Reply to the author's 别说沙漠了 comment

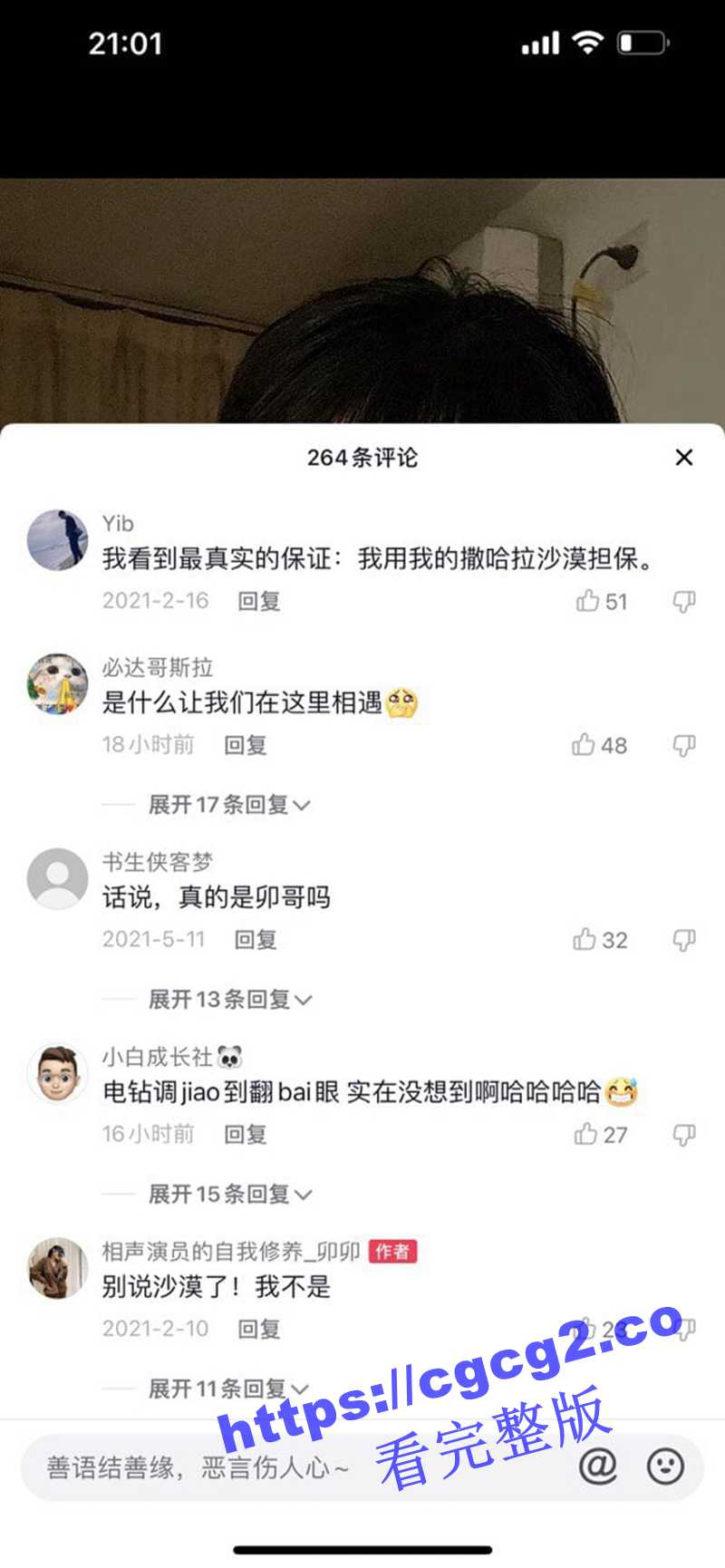pyautogui.click(x=258, y=1329)
